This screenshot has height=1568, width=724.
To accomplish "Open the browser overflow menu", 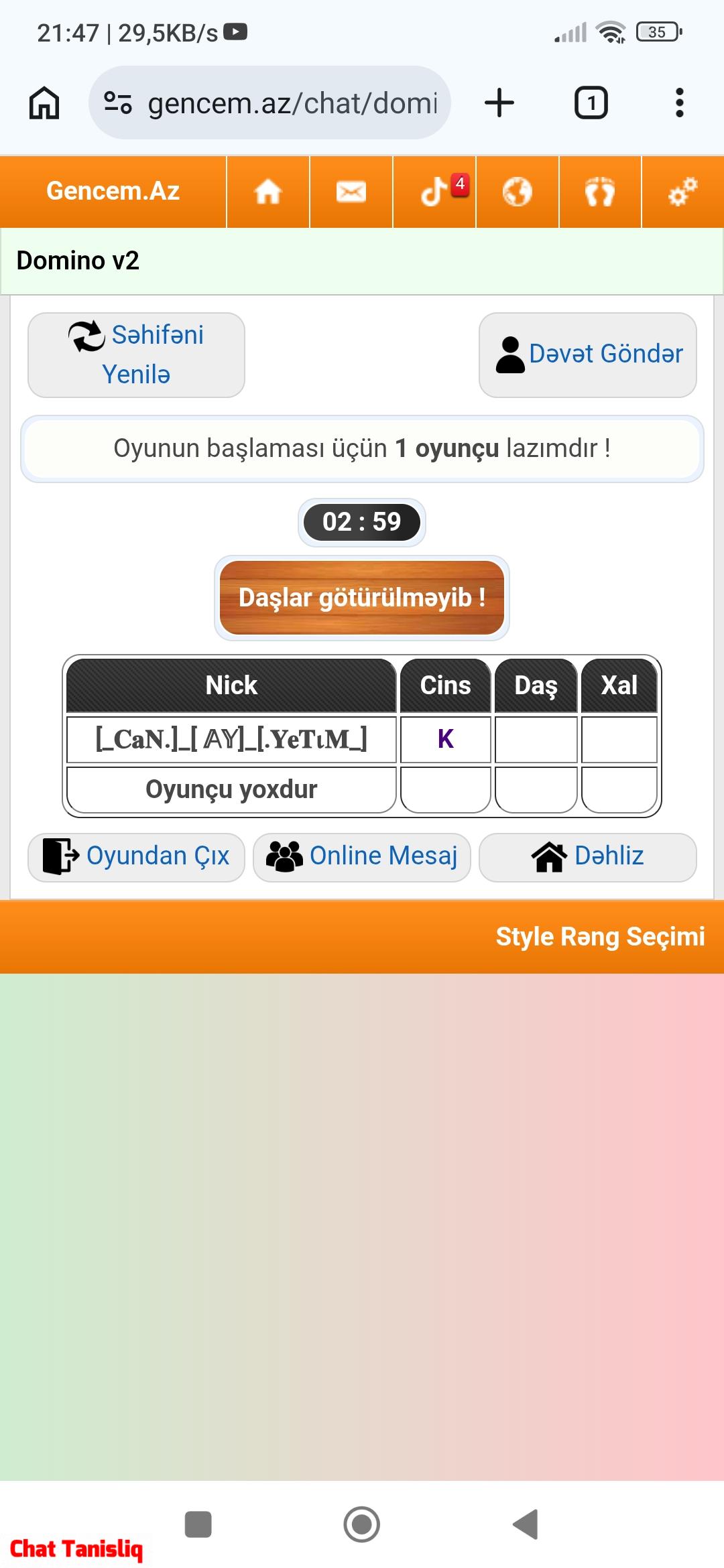I will point(679,103).
